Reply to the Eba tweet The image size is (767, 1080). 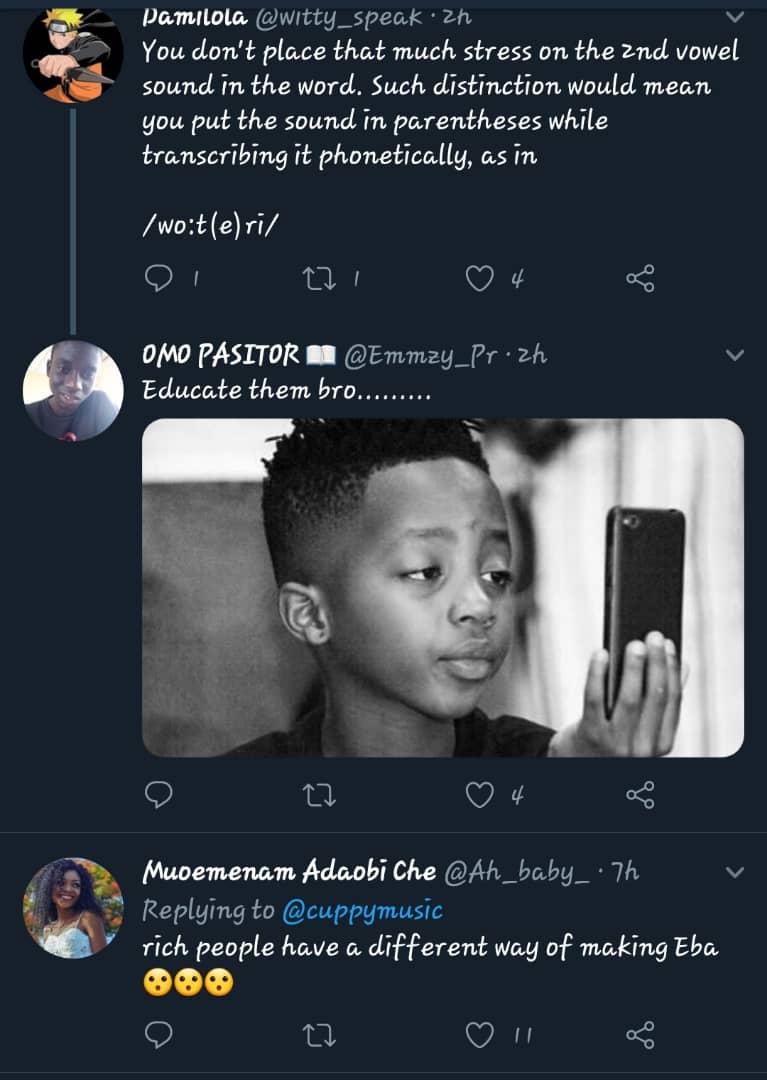(x=159, y=1035)
